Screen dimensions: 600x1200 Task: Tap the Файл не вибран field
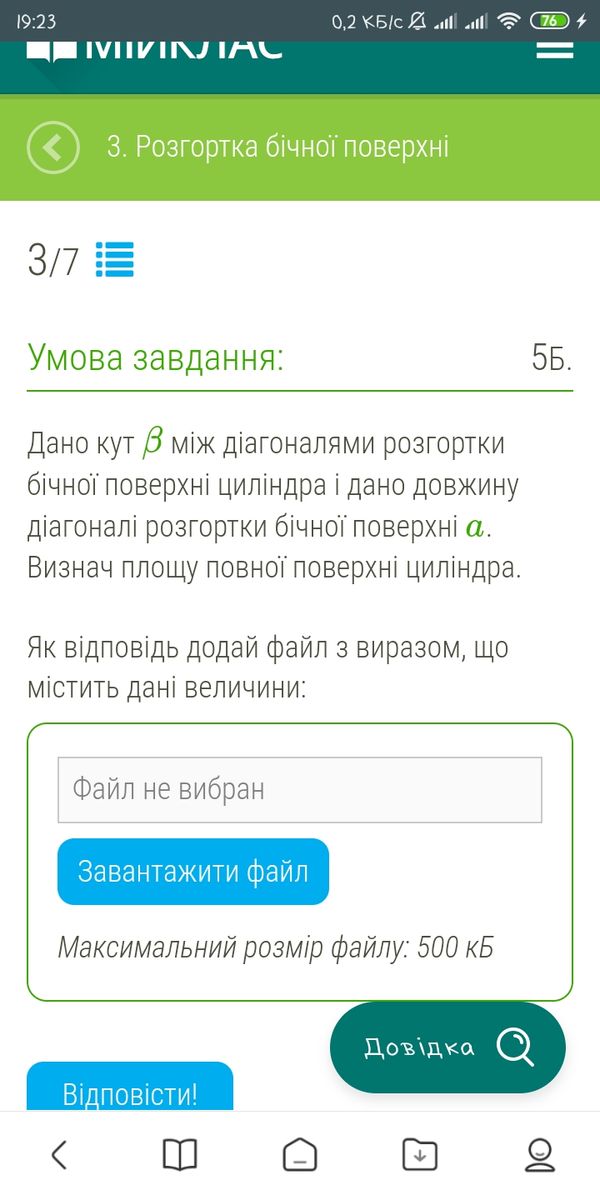[300, 790]
